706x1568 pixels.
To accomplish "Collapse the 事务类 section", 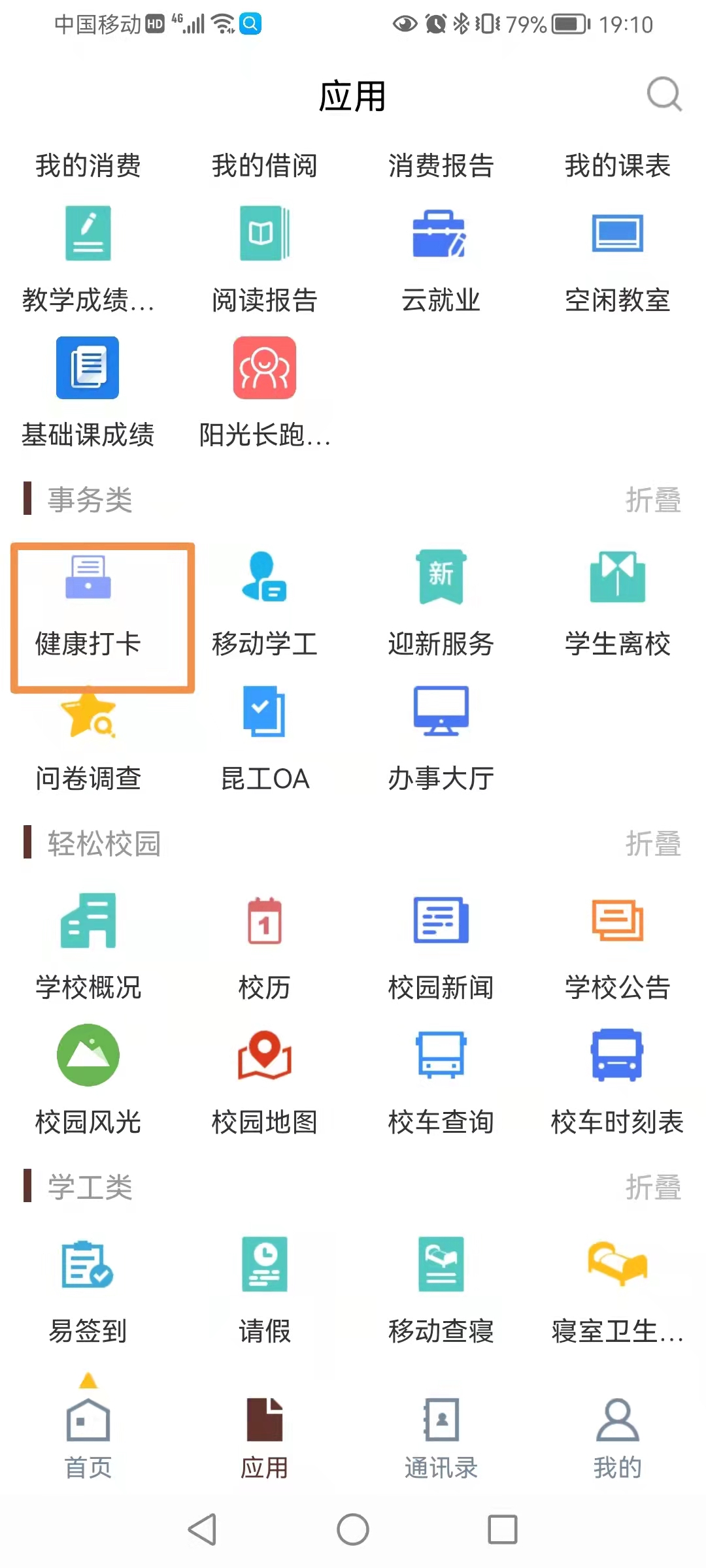I will (x=652, y=500).
